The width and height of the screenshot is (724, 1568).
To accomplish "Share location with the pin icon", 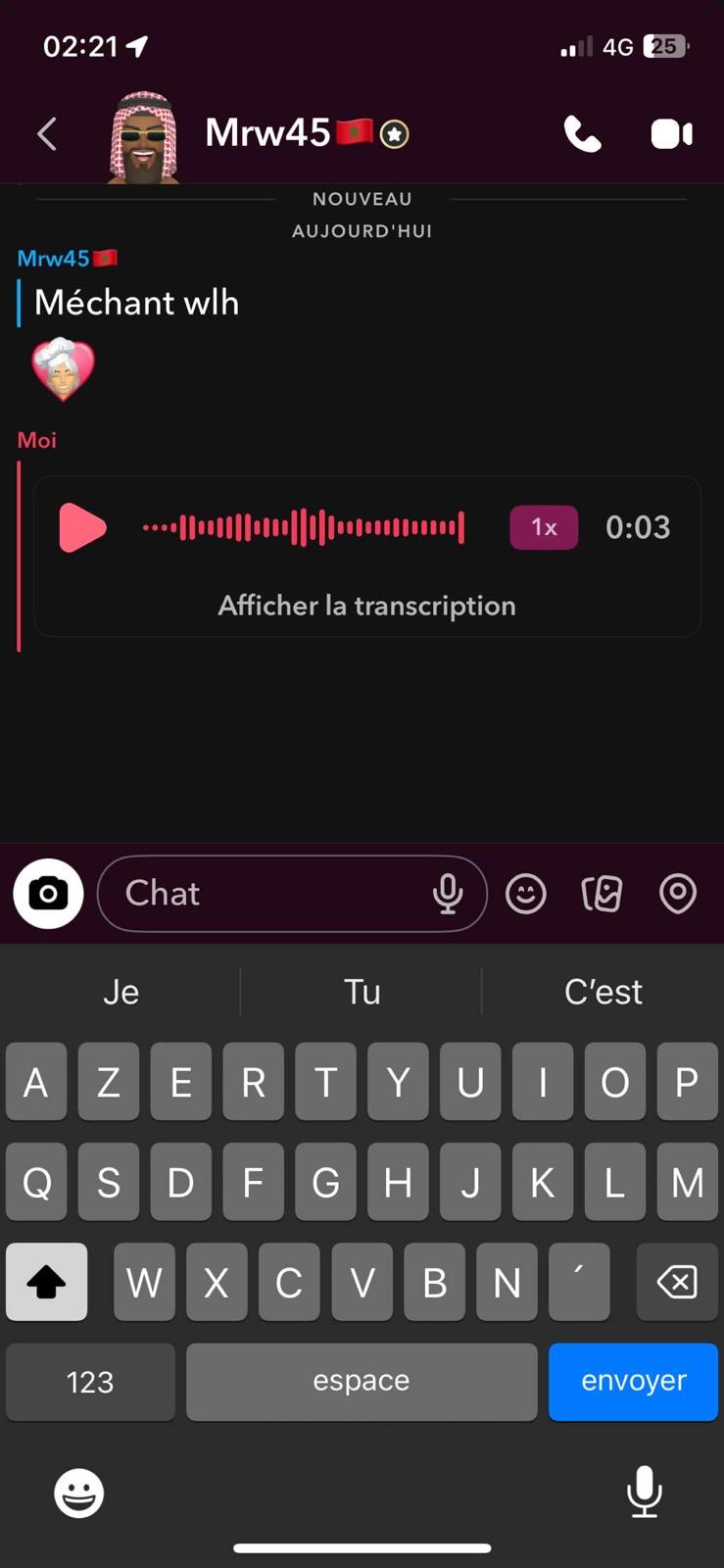I will [x=678, y=894].
